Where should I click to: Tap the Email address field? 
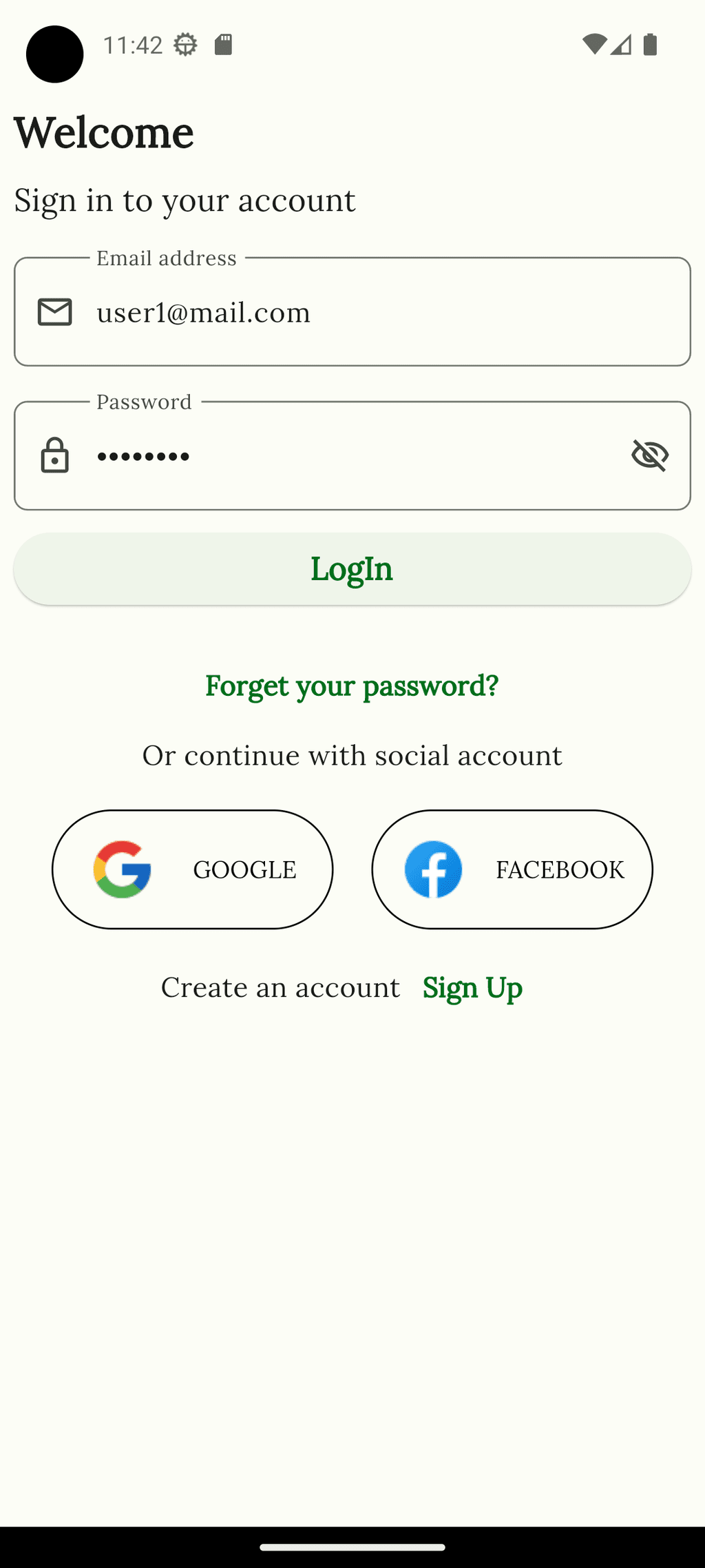pyautogui.click(x=352, y=311)
